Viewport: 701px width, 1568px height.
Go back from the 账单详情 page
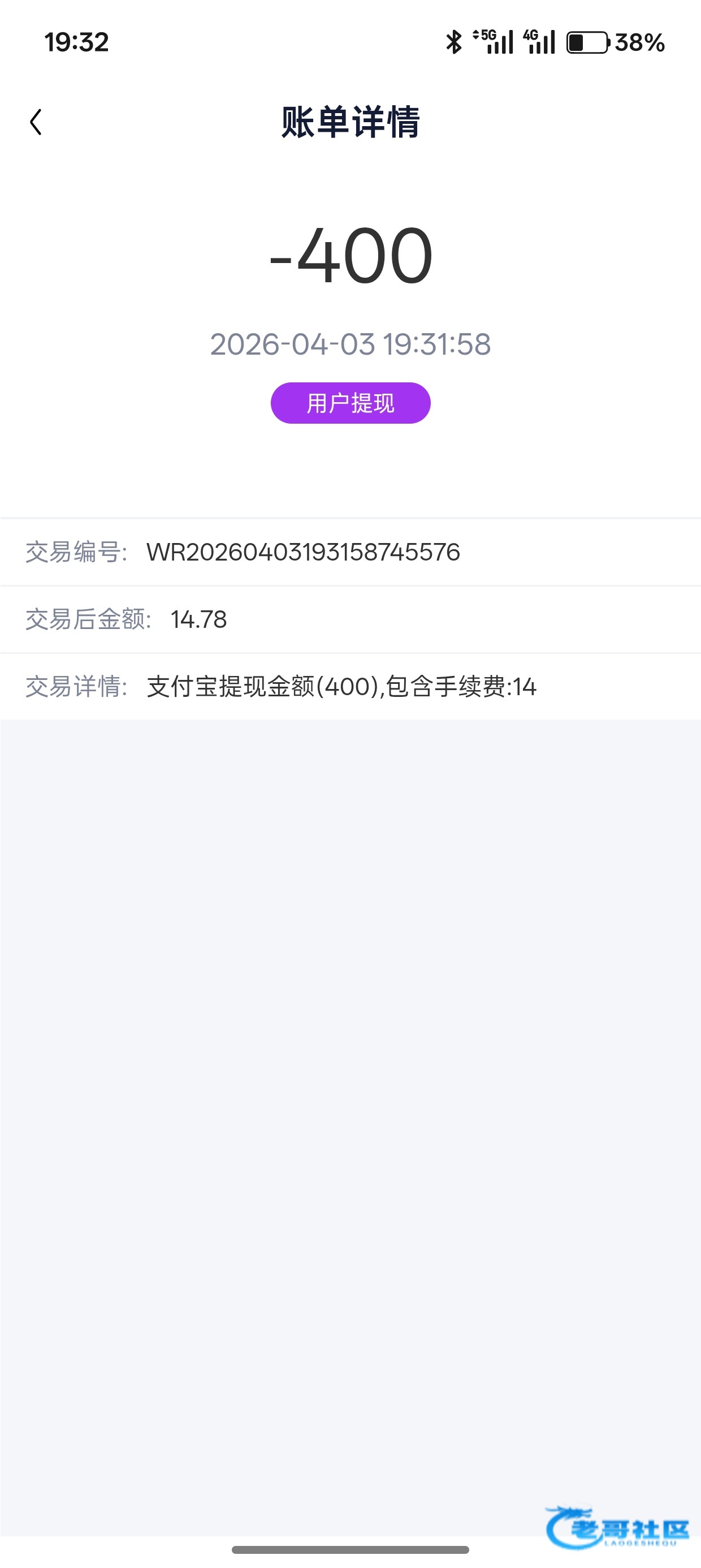36,122
